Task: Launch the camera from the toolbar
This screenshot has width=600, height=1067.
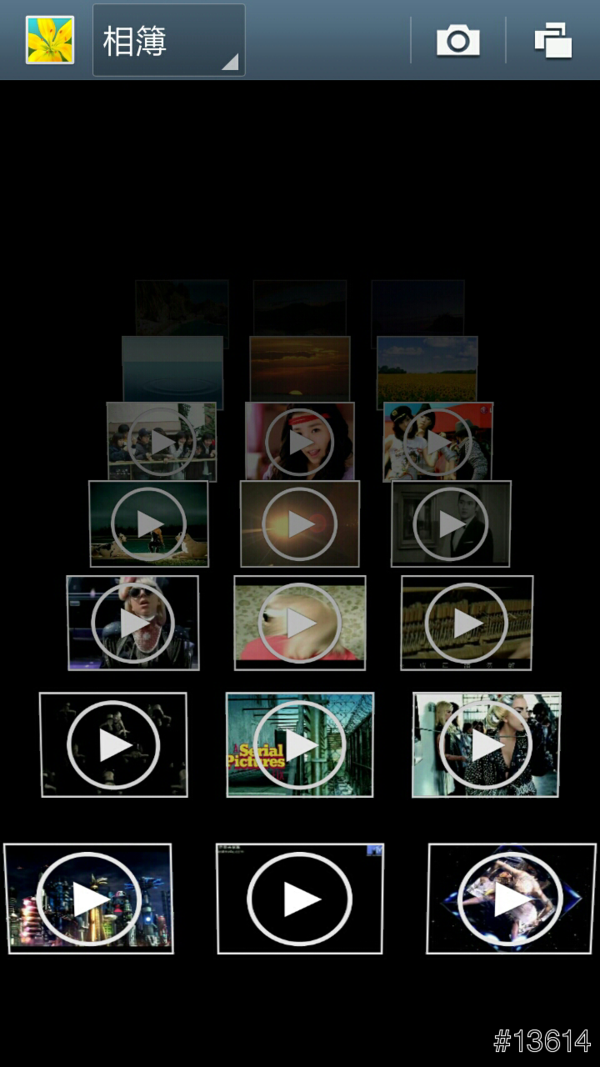Action: pos(458,41)
